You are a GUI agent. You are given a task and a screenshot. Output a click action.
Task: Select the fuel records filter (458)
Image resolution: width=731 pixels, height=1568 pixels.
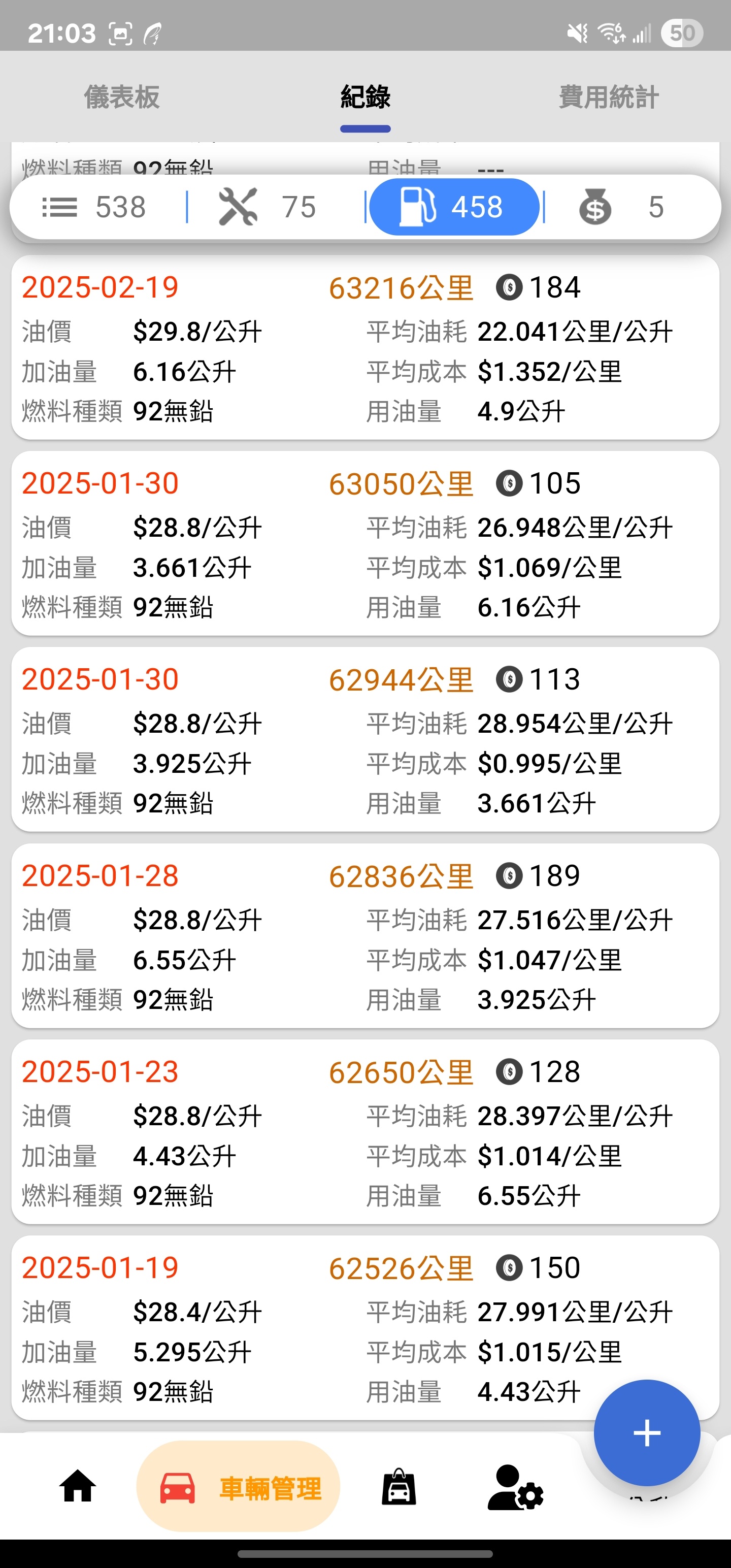coord(454,207)
